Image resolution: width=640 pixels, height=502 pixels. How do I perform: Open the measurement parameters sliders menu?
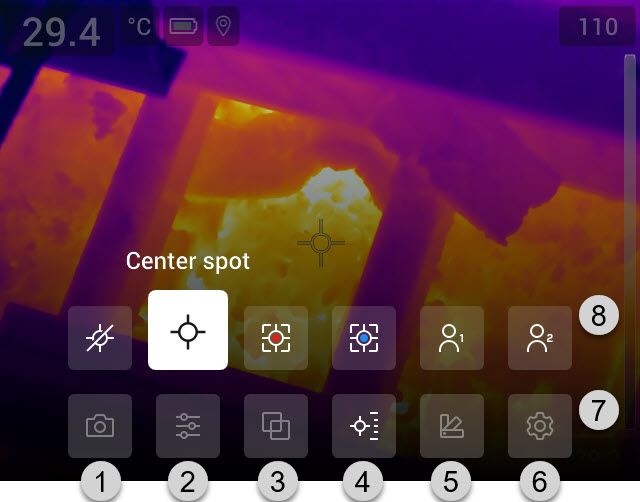188,426
